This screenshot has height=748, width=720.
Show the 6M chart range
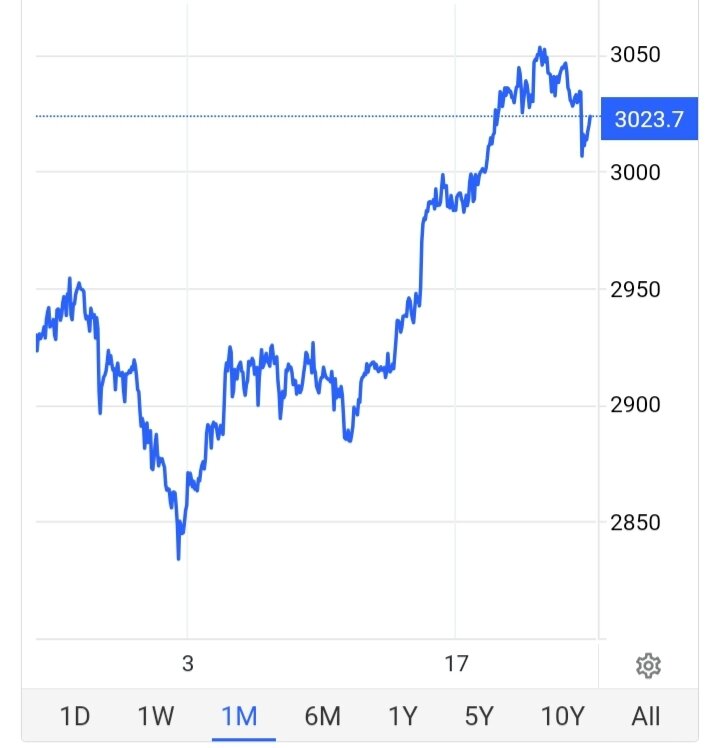click(321, 716)
